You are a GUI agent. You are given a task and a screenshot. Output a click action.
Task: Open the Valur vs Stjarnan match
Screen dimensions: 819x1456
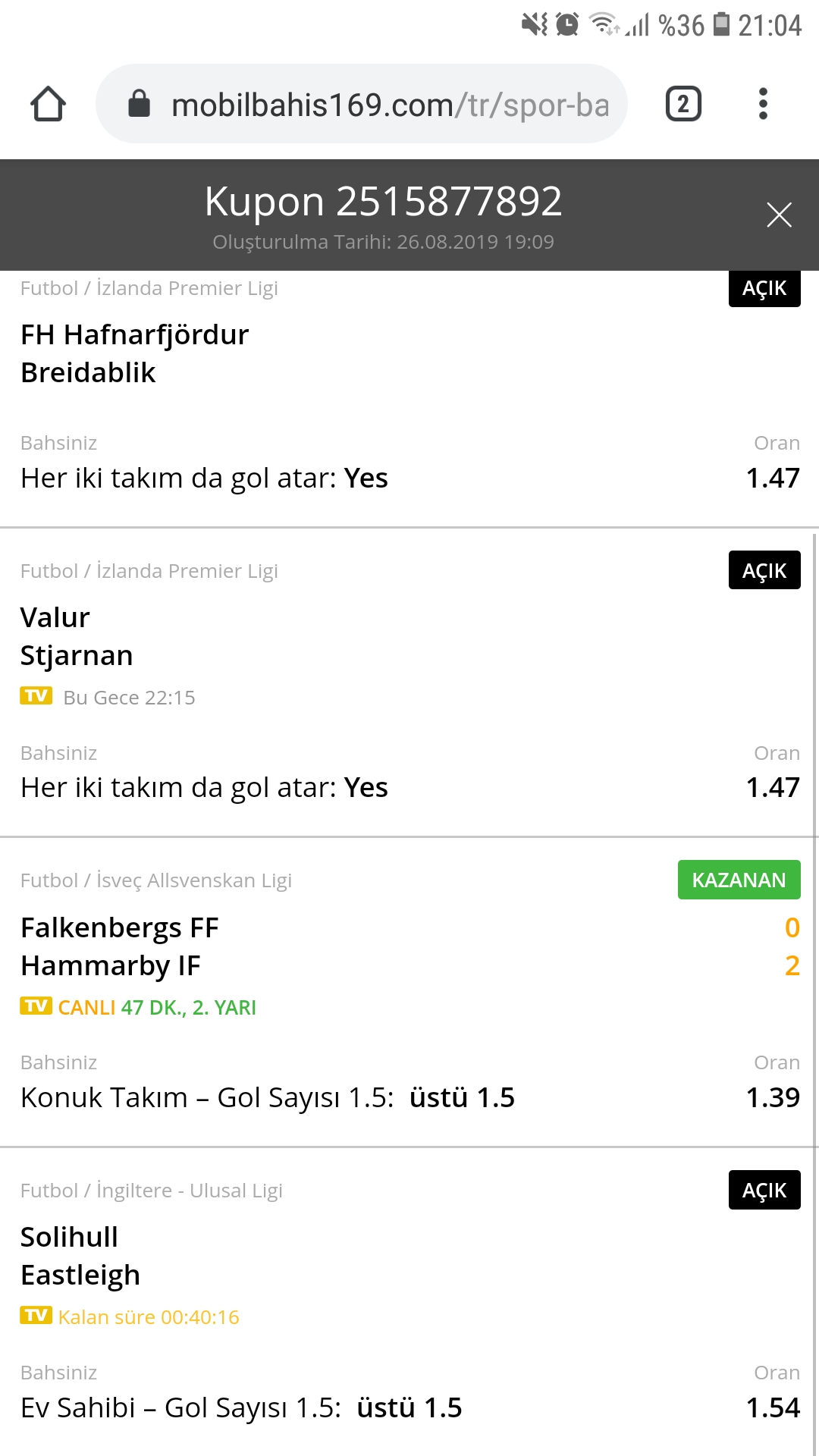point(77,636)
